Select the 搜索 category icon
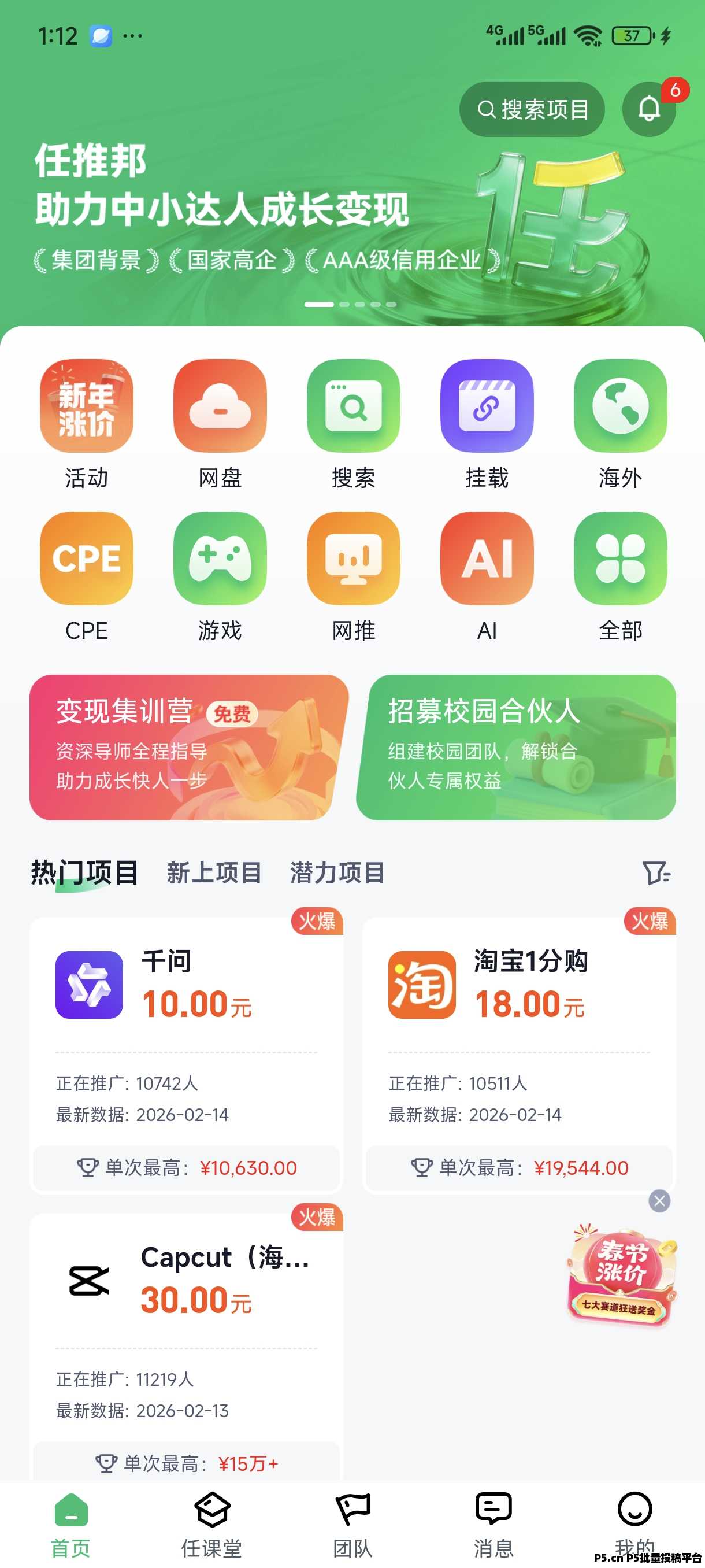The height and width of the screenshot is (1568, 705). [x=354, y=409]
